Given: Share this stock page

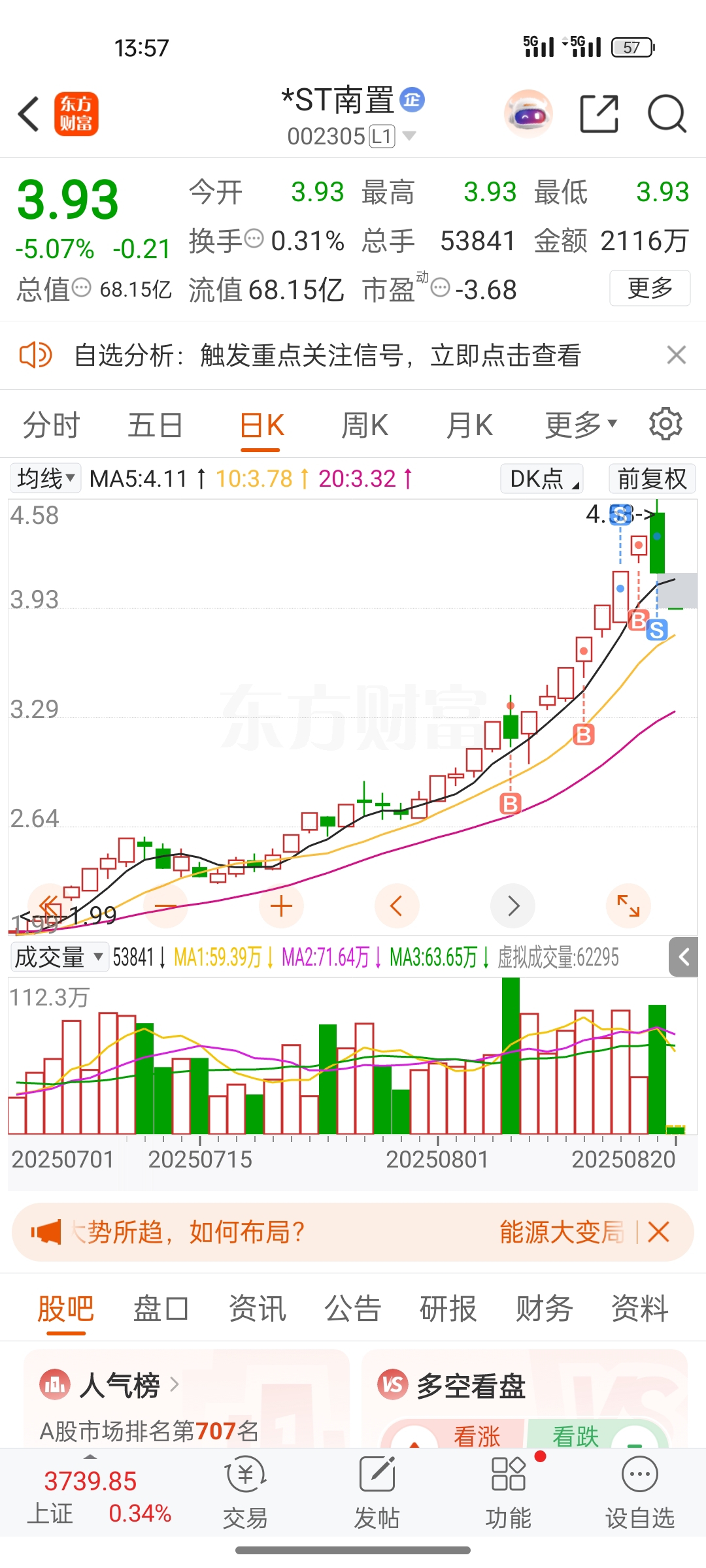Looking at the screenshot, I should (599, 114).
